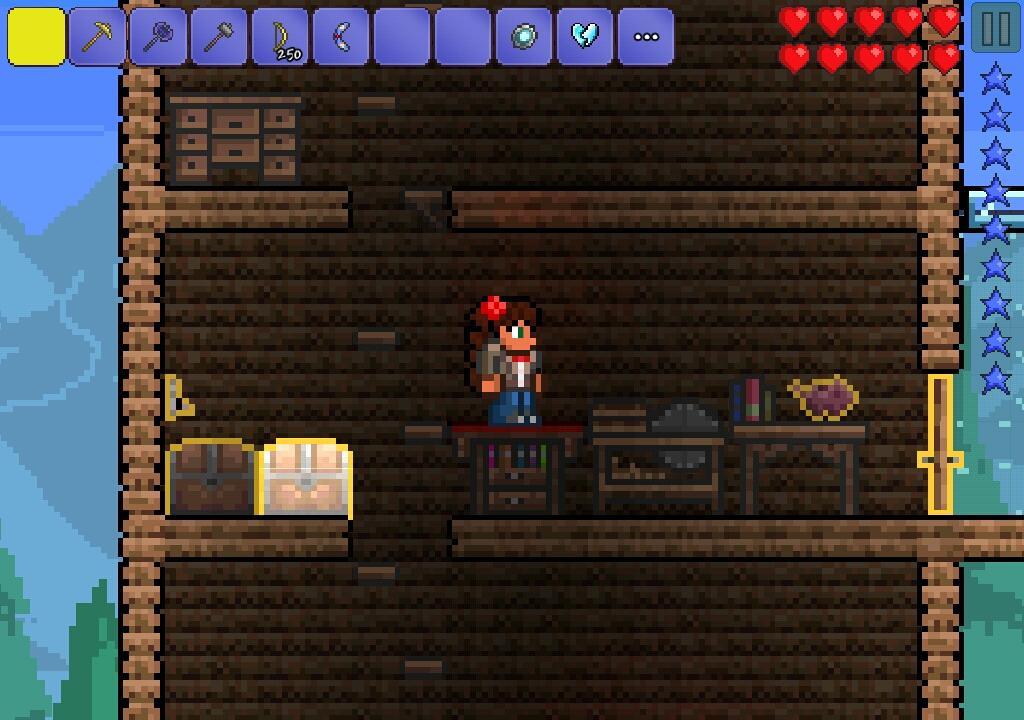This screenshot has width=1024, height=720.
Task: Open the pale highlighted chest
Action: (306, 478)
